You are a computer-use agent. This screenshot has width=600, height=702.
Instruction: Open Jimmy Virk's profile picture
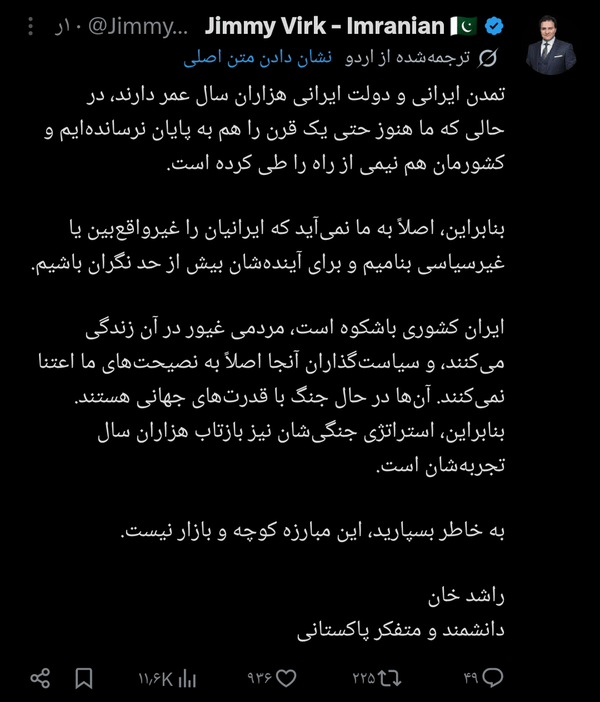tap(551, 45)
